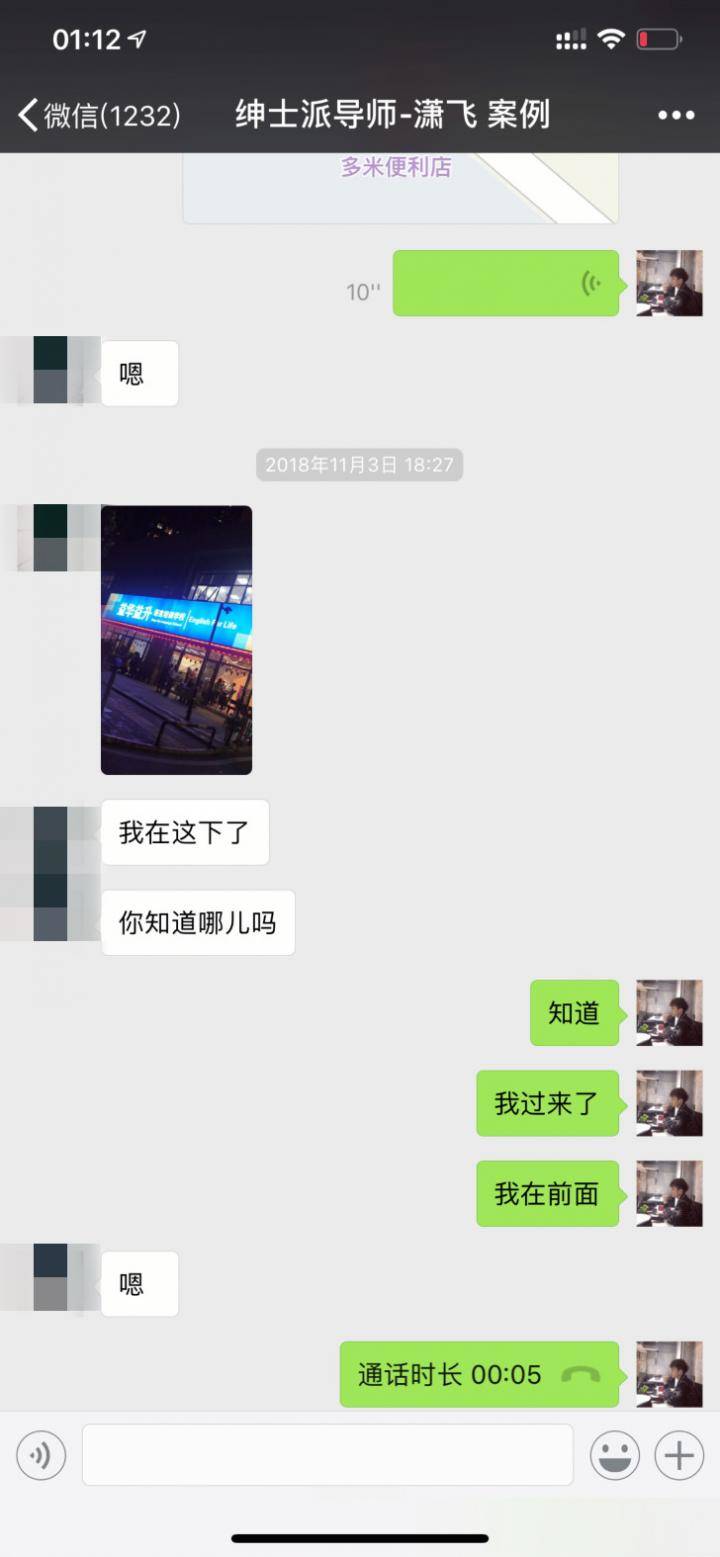Viewport: 720px width, 1557px height.
Task: View sender's avatar beside 知道 message
Action: tap(670, 1013)
